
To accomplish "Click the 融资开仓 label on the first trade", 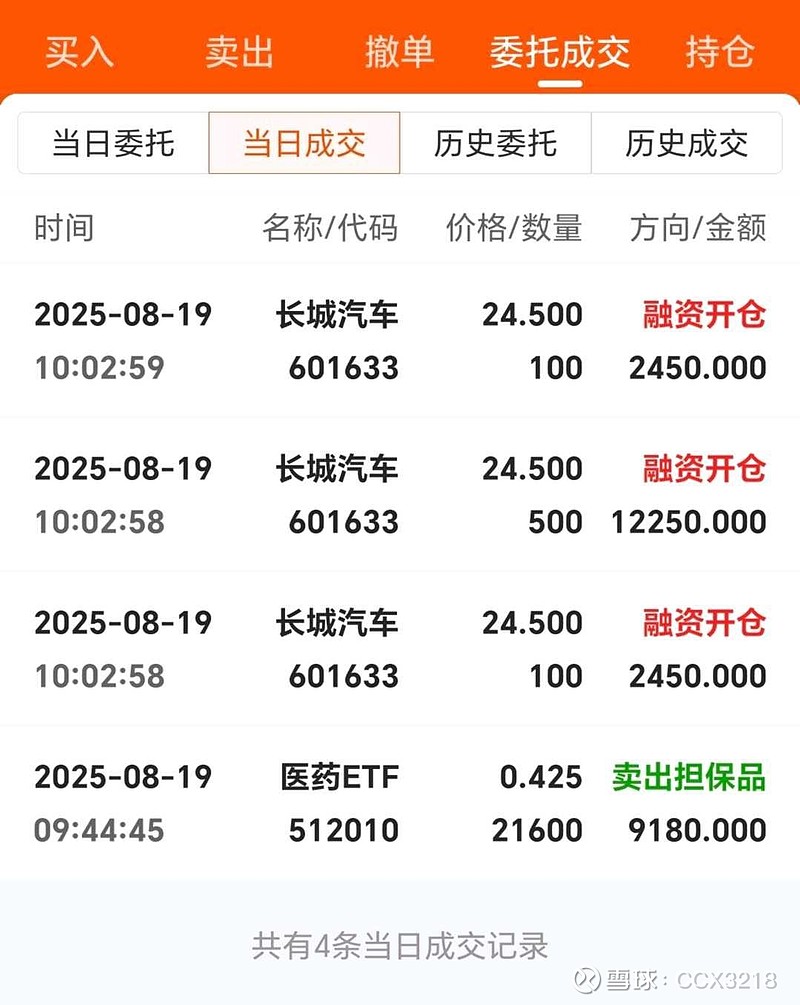I will pos(703,313).
